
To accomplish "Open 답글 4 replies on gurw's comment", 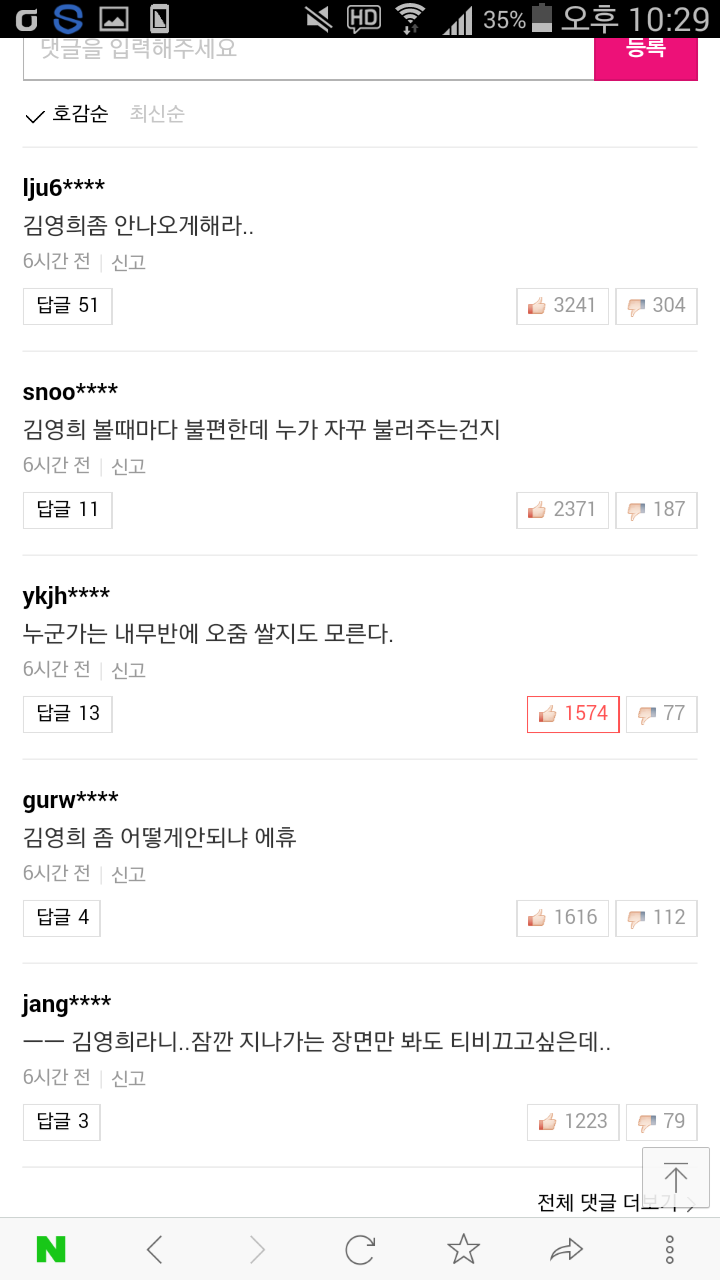I will [x=61, y=918].
